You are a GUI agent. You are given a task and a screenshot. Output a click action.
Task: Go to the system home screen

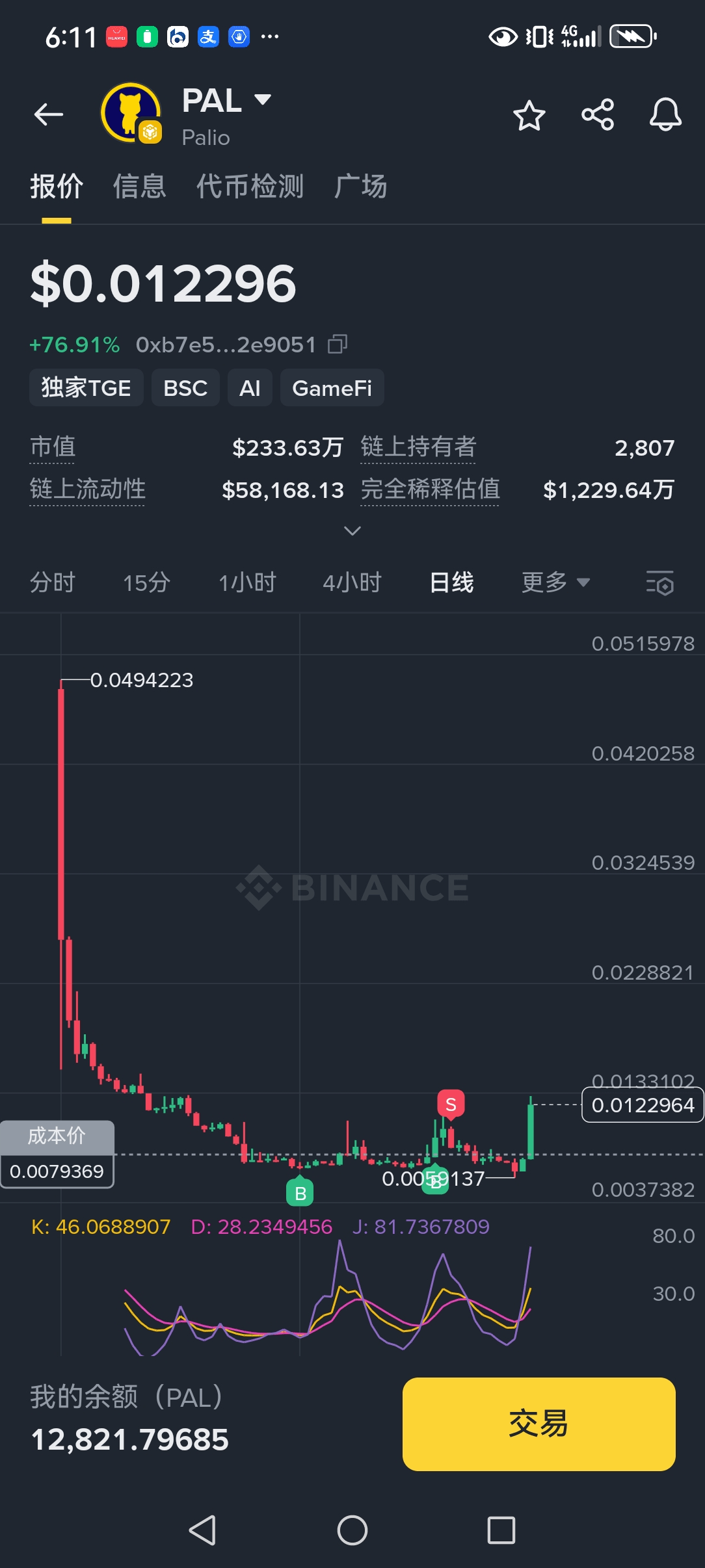352,1530
